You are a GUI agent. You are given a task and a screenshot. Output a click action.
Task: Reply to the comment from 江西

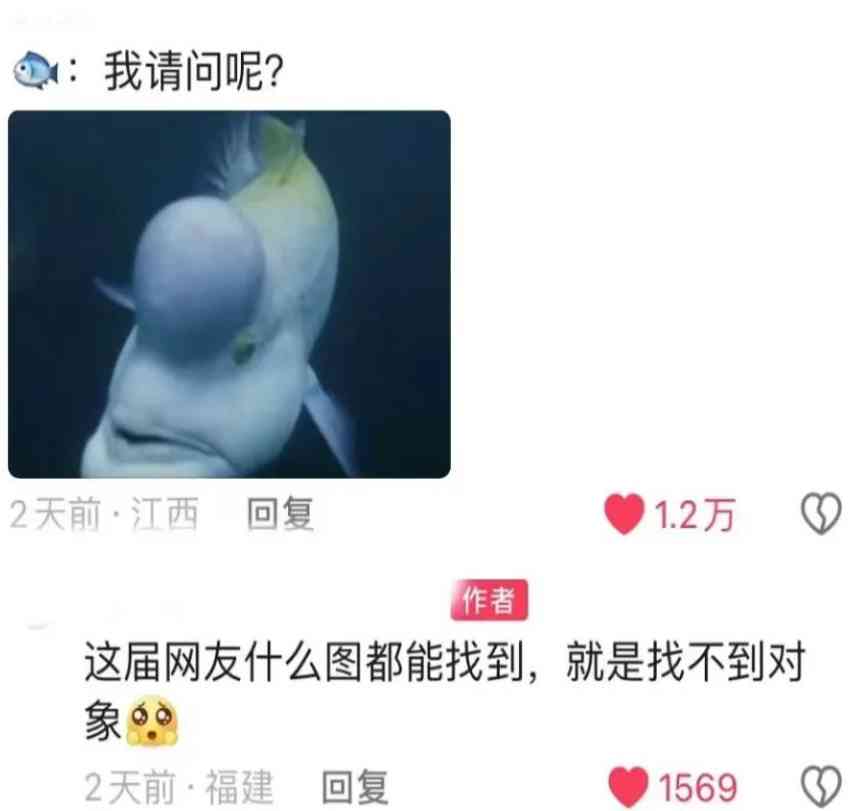280,515
